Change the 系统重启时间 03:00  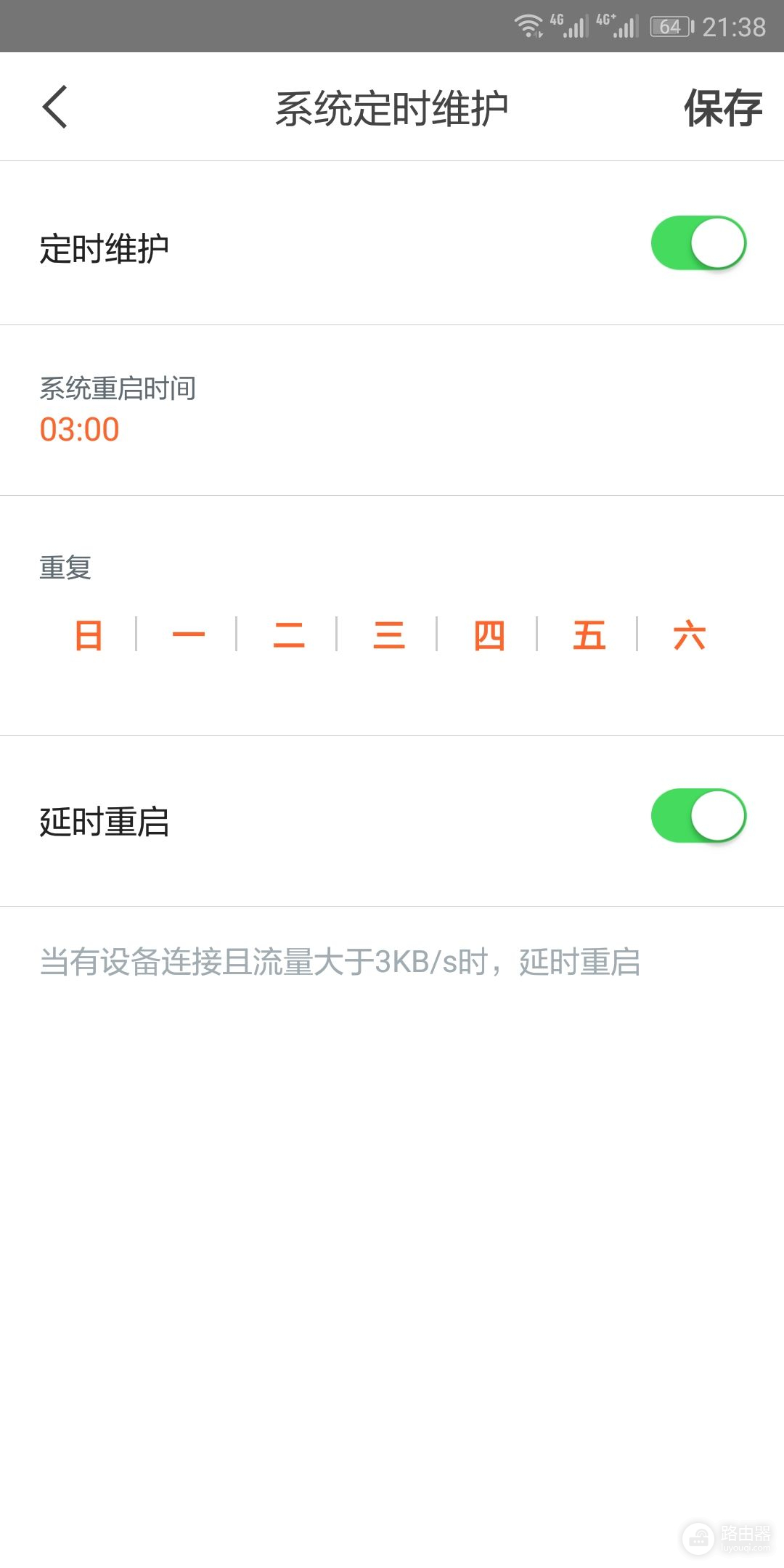pyautogui.click(x=80, y=429)
